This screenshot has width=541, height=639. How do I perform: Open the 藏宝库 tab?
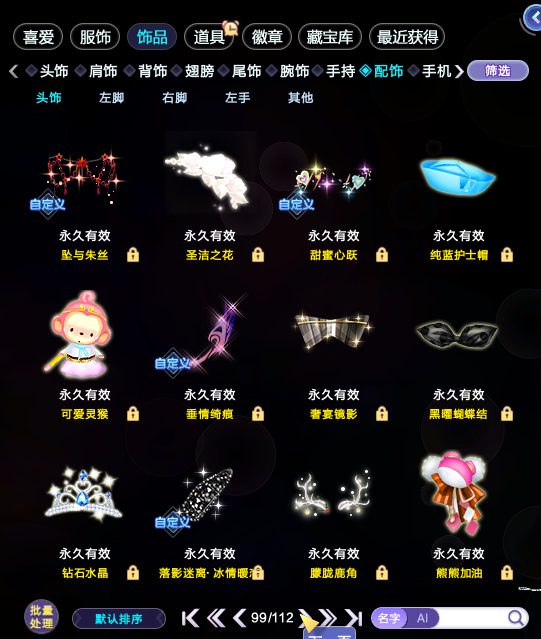330,37
